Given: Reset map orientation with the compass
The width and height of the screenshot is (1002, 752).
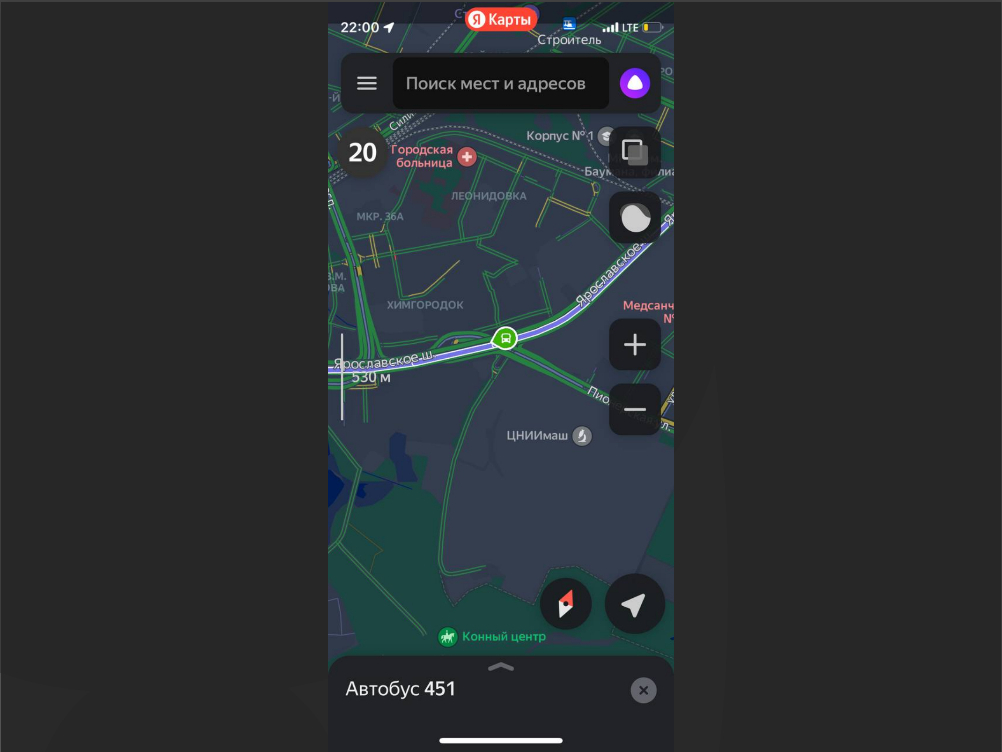Looking at the screenshot, I should tap(565, 605).
